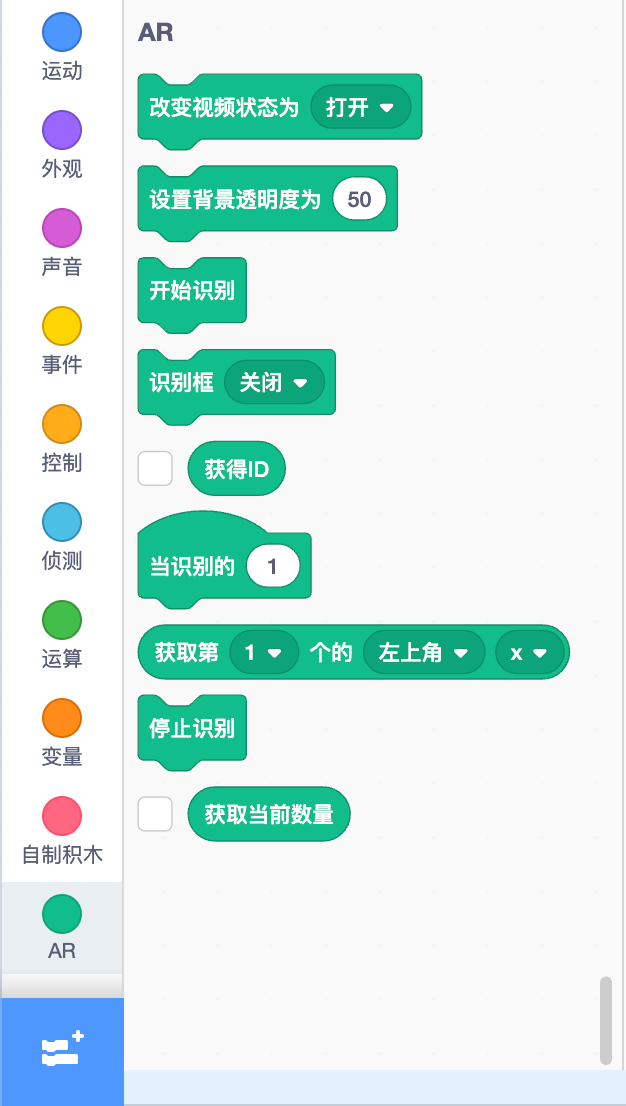Open the 声音 block category
The width and height of the screenshot is (626, 1106).
pos(61,243)
